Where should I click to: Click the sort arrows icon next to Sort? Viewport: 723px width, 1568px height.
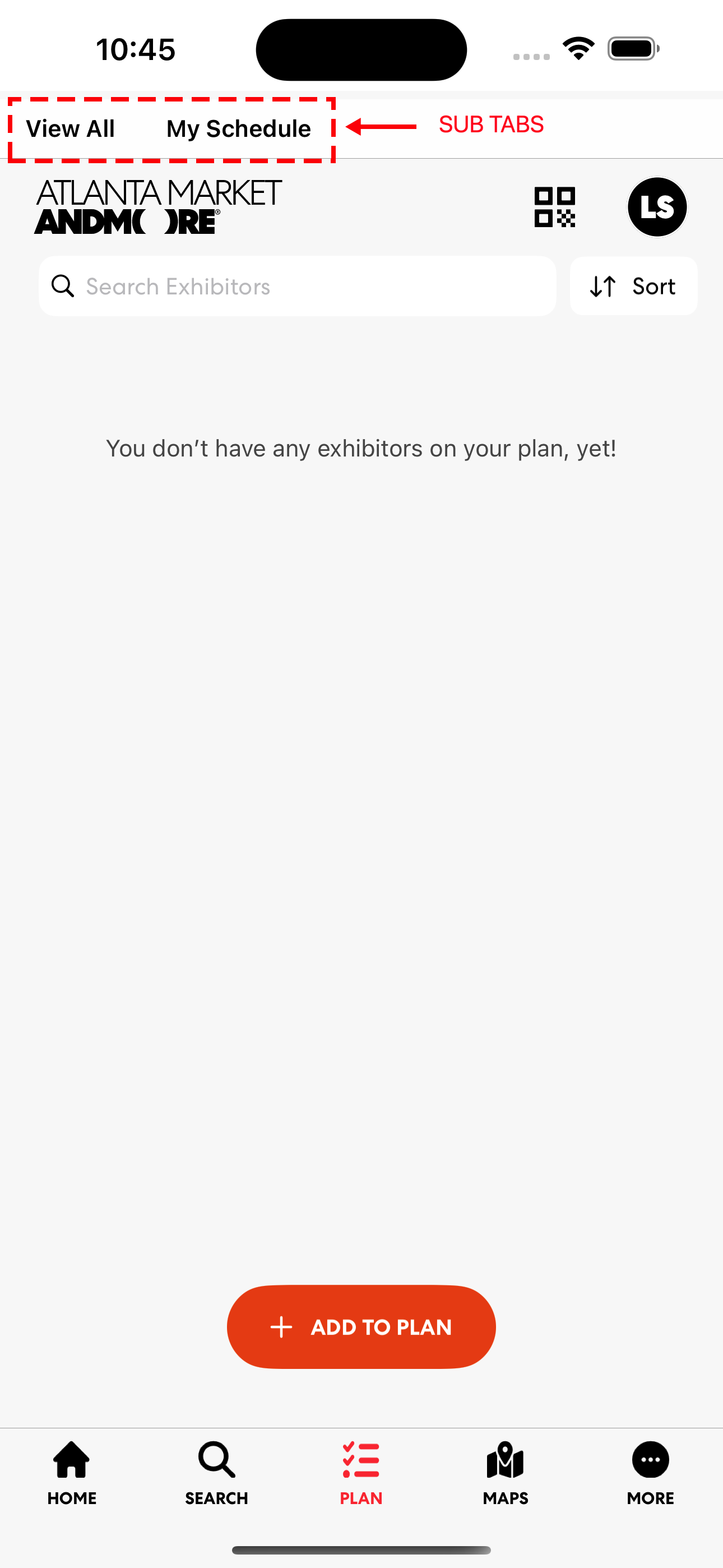click(603, 286)
